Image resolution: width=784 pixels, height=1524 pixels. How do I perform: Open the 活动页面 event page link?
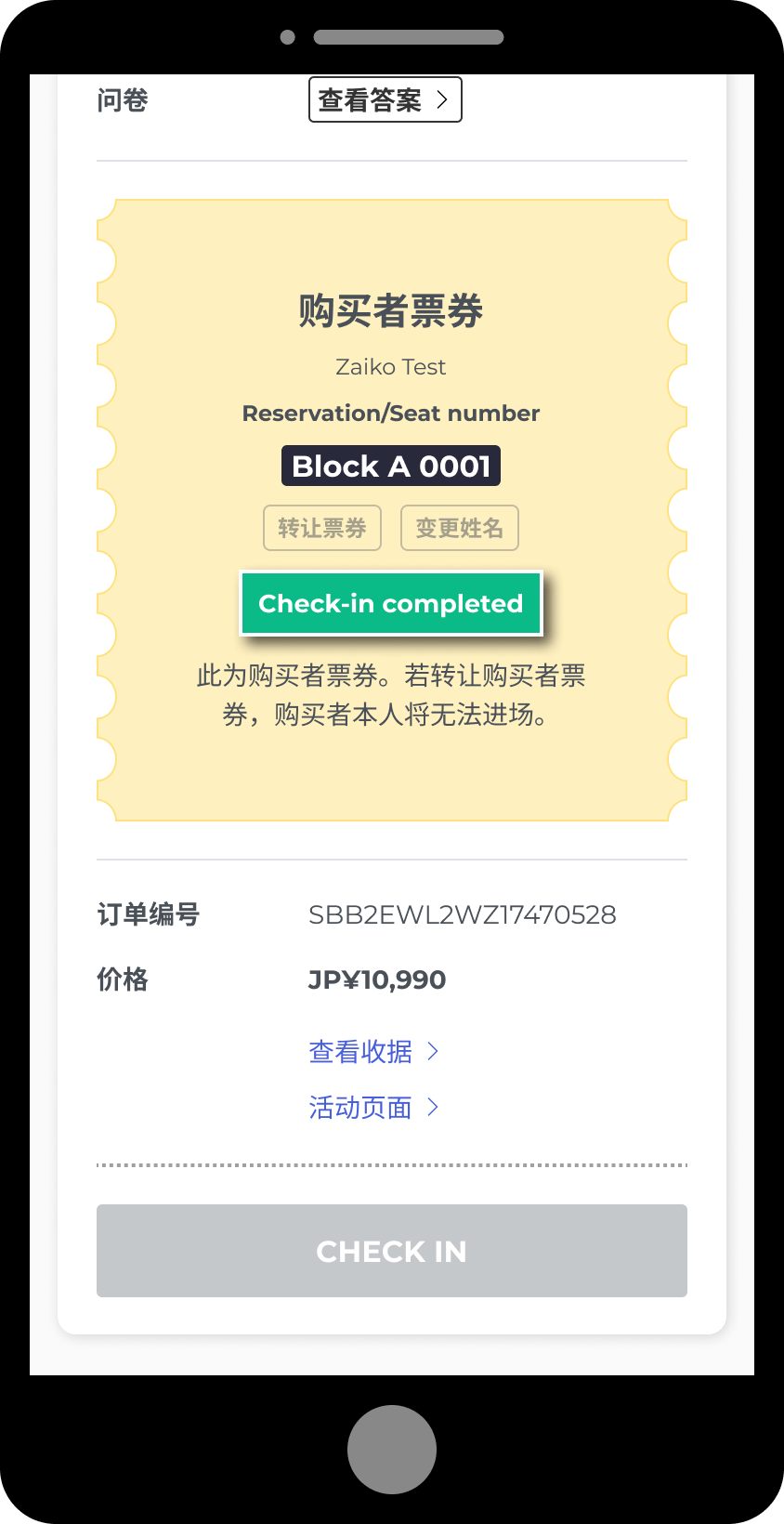tap(372, 1108)
